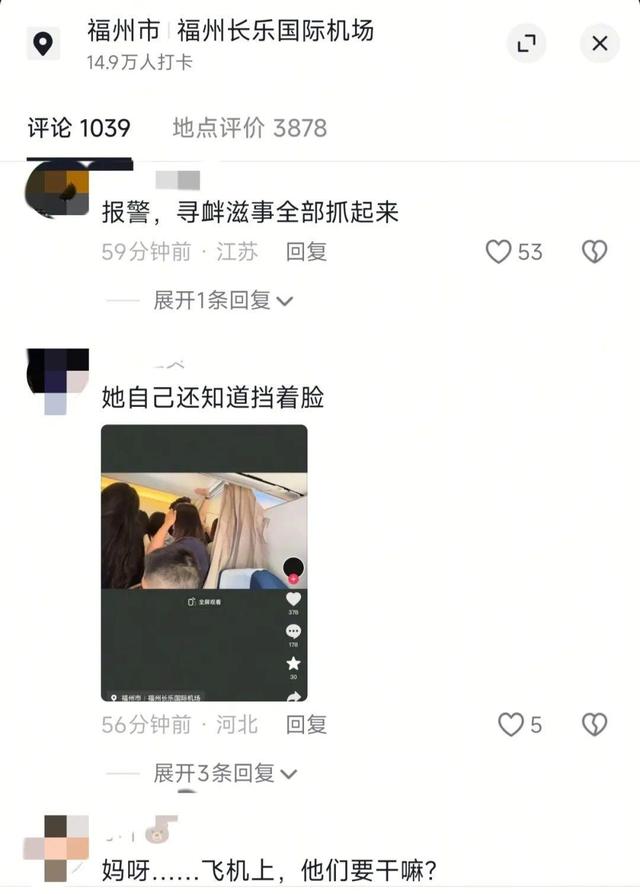
Task: View profile of the 她自己还知道挡着脸 commenter
Action: coord(57,380)
